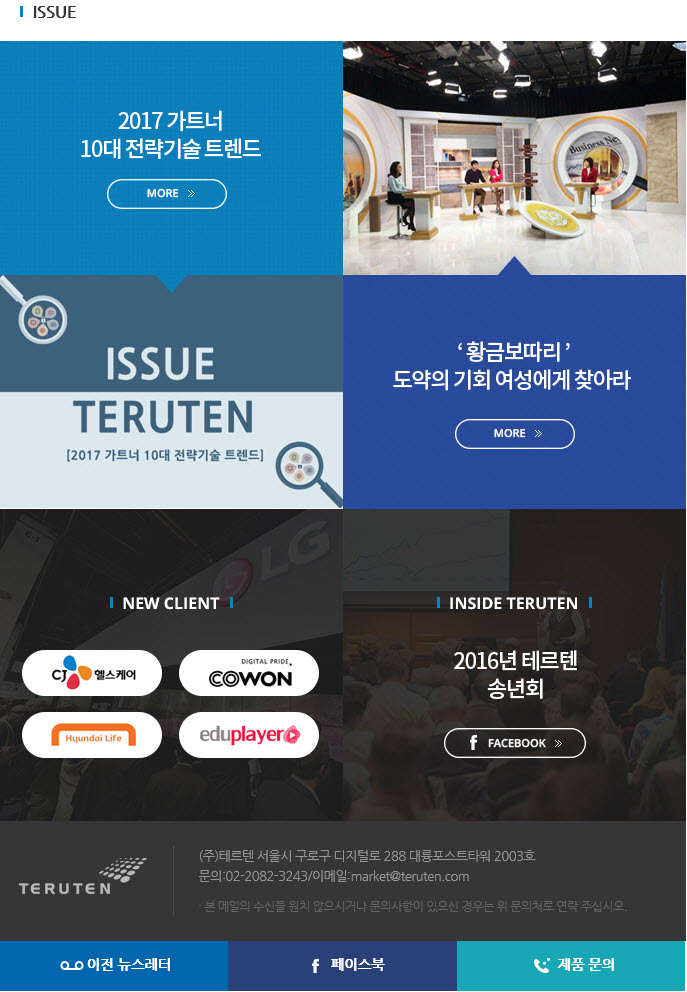Open the CJ 헬스케어 client logo
687x992 pixels.
[92, 673]
